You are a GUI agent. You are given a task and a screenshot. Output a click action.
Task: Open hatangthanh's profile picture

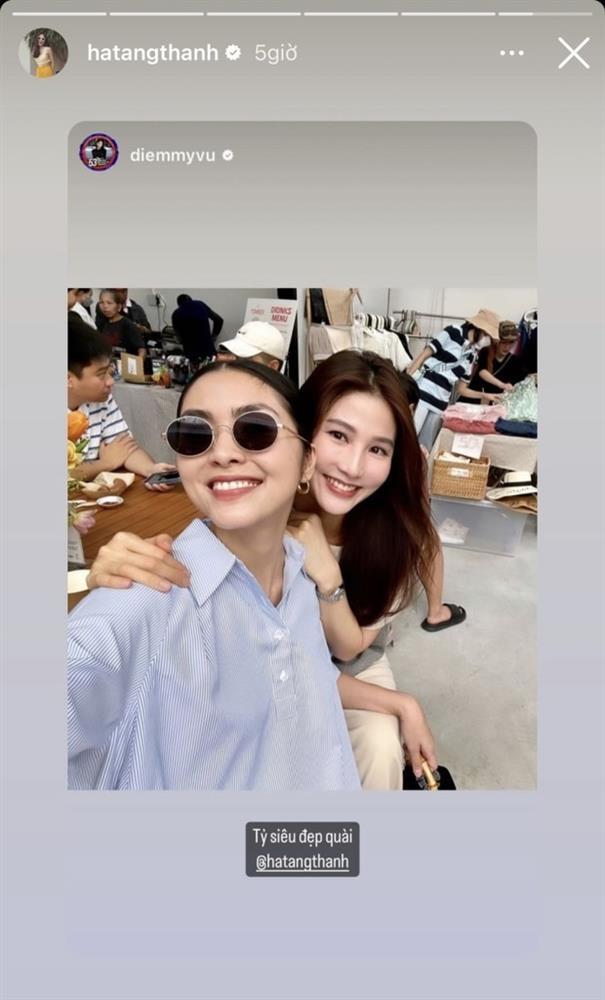coord(43,53)
